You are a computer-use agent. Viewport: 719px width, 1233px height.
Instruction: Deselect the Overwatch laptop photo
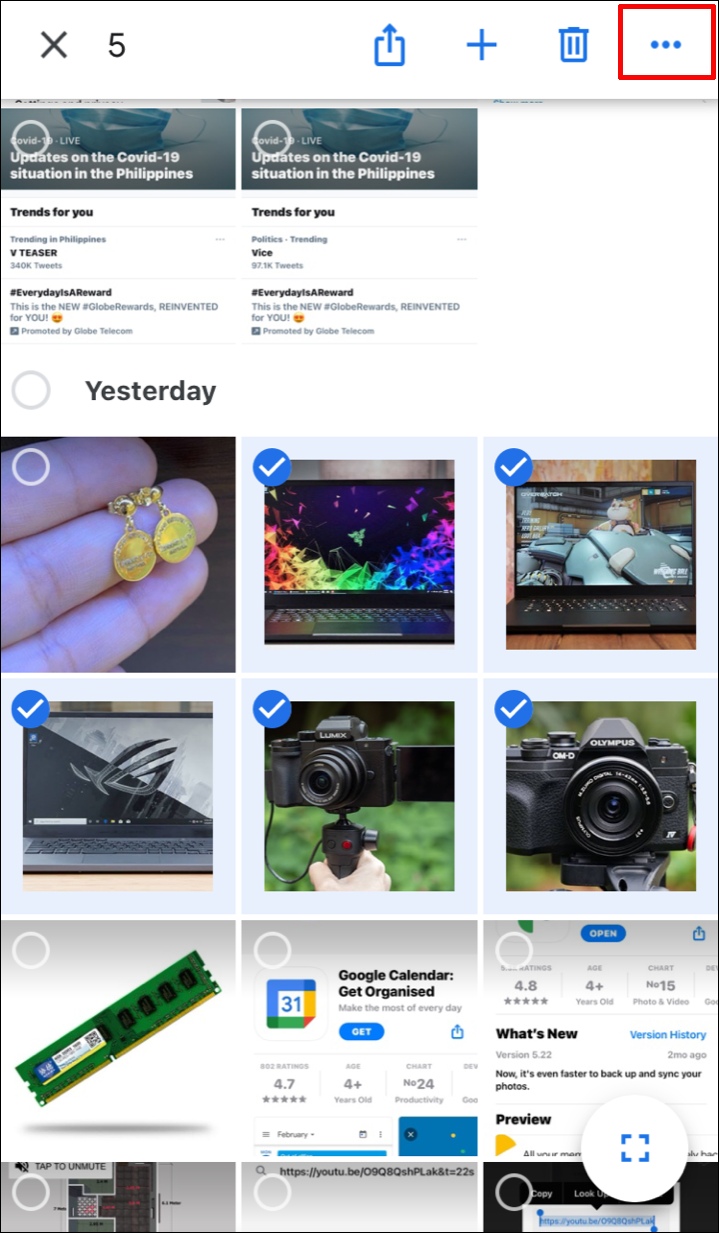[514, 467]
